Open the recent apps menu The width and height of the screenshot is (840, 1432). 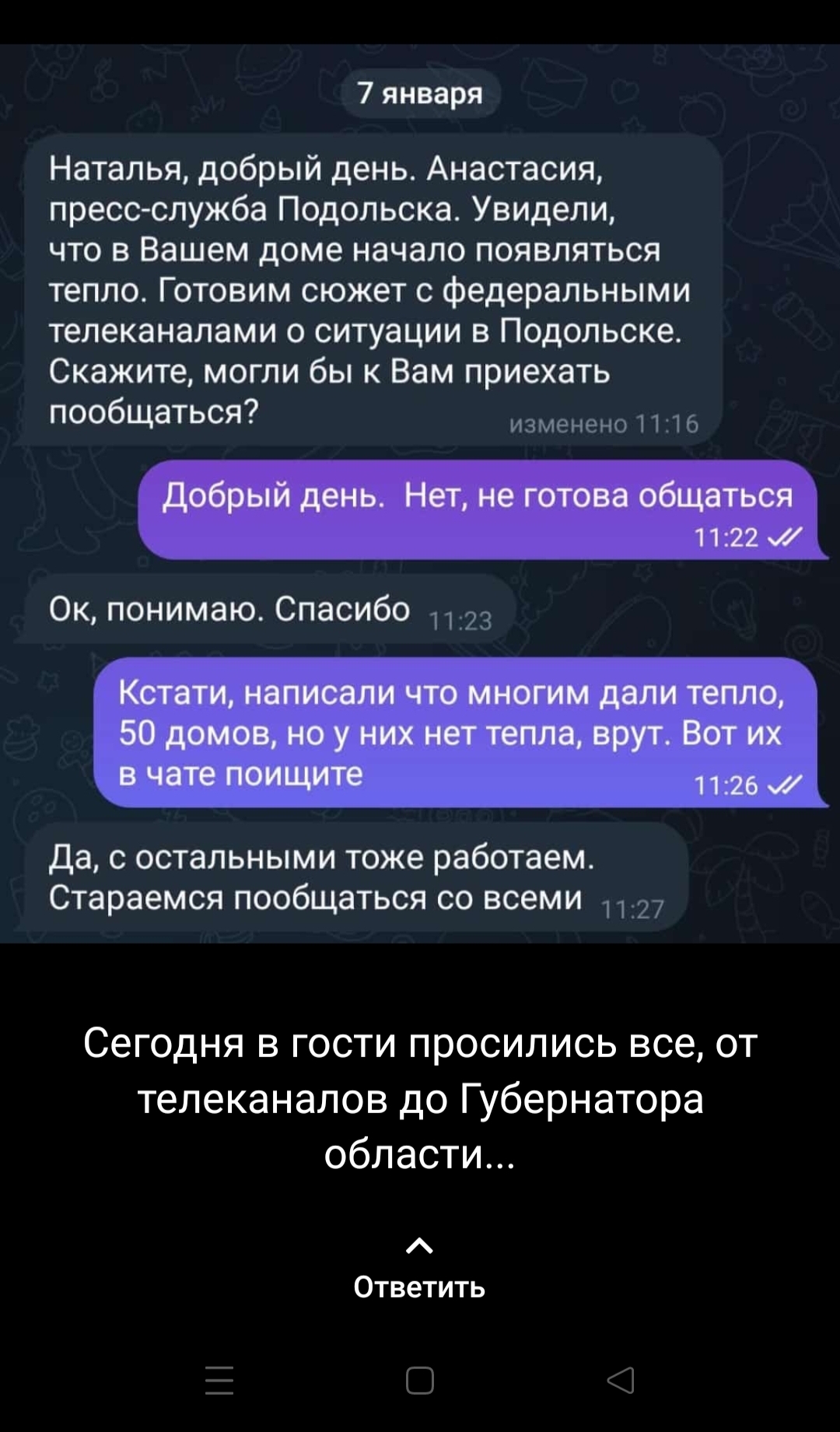[x=219, y=1380]
